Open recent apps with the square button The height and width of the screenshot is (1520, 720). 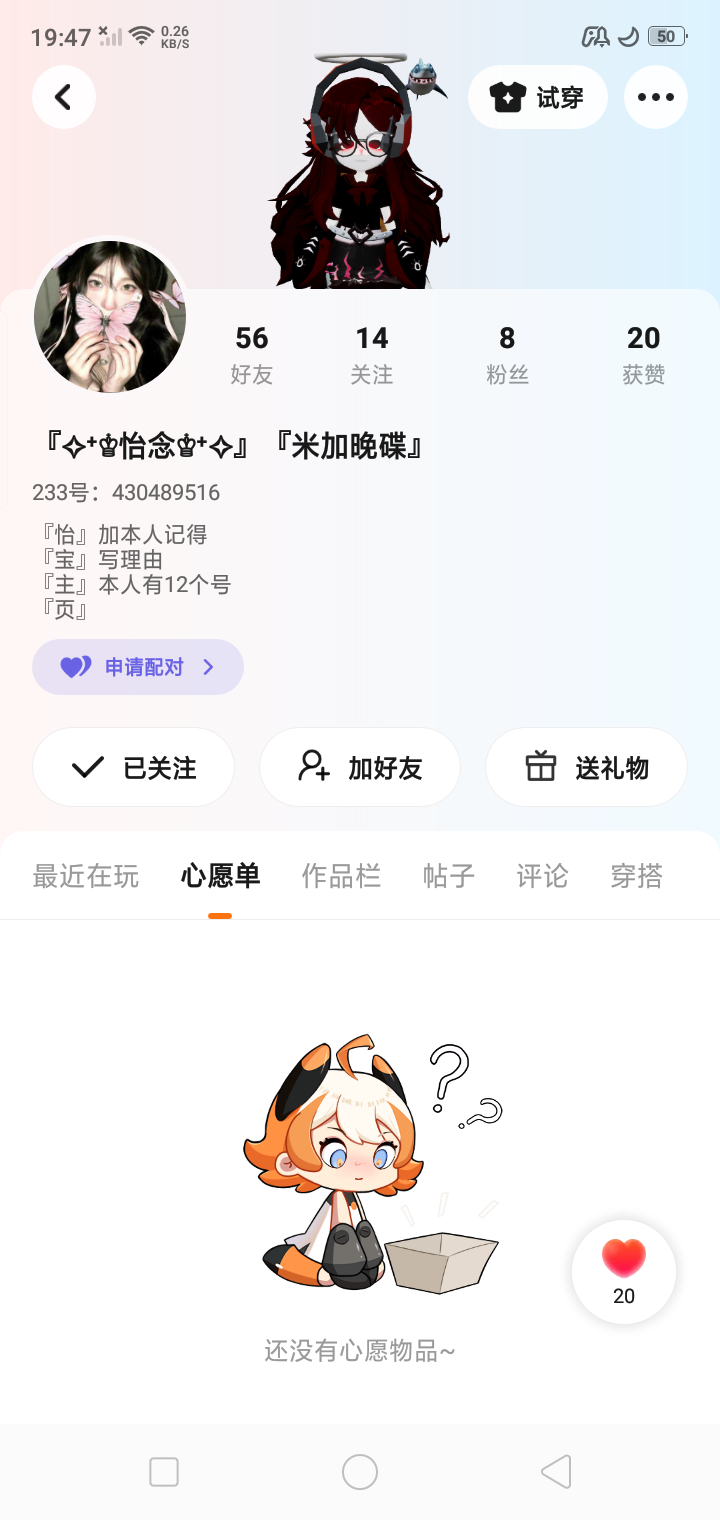tap(164, 1472)
